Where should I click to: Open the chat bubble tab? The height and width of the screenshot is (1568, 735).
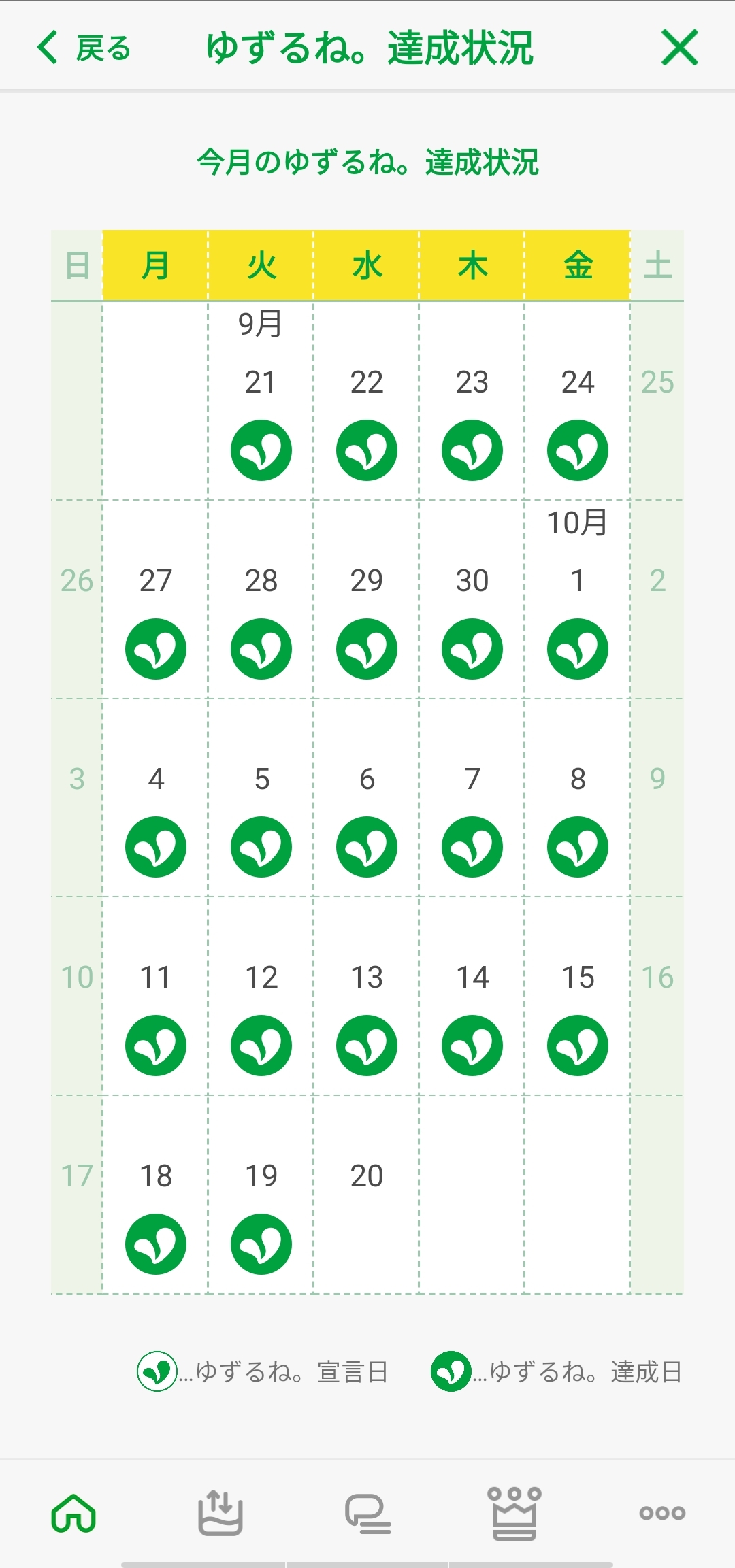tap(367, 1514)
